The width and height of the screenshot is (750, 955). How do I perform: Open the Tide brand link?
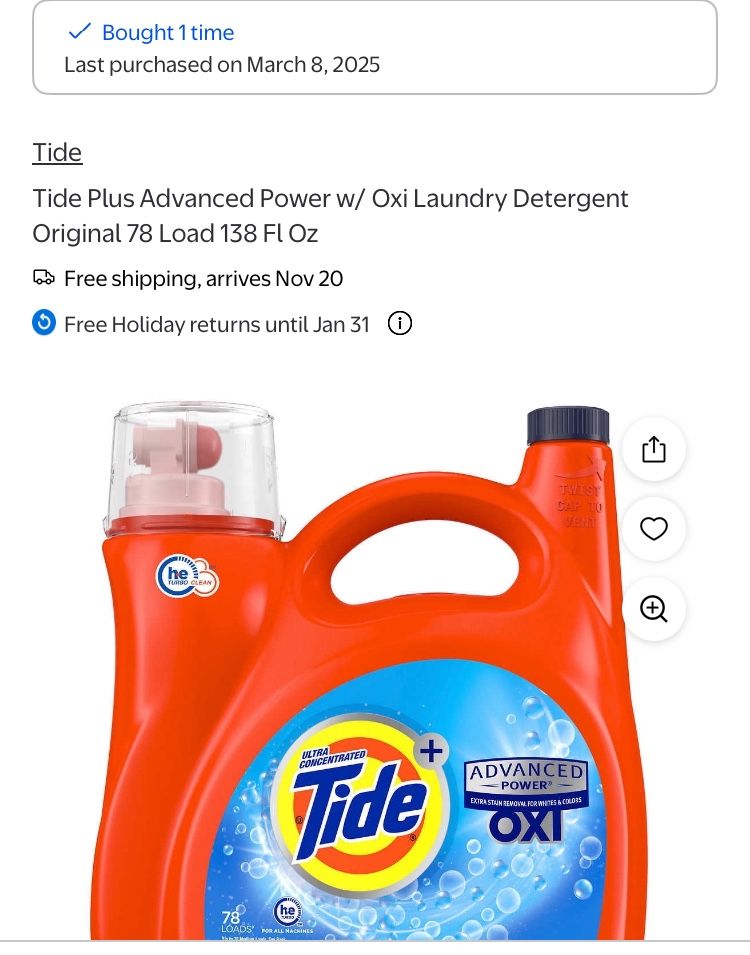pos(57,153)
